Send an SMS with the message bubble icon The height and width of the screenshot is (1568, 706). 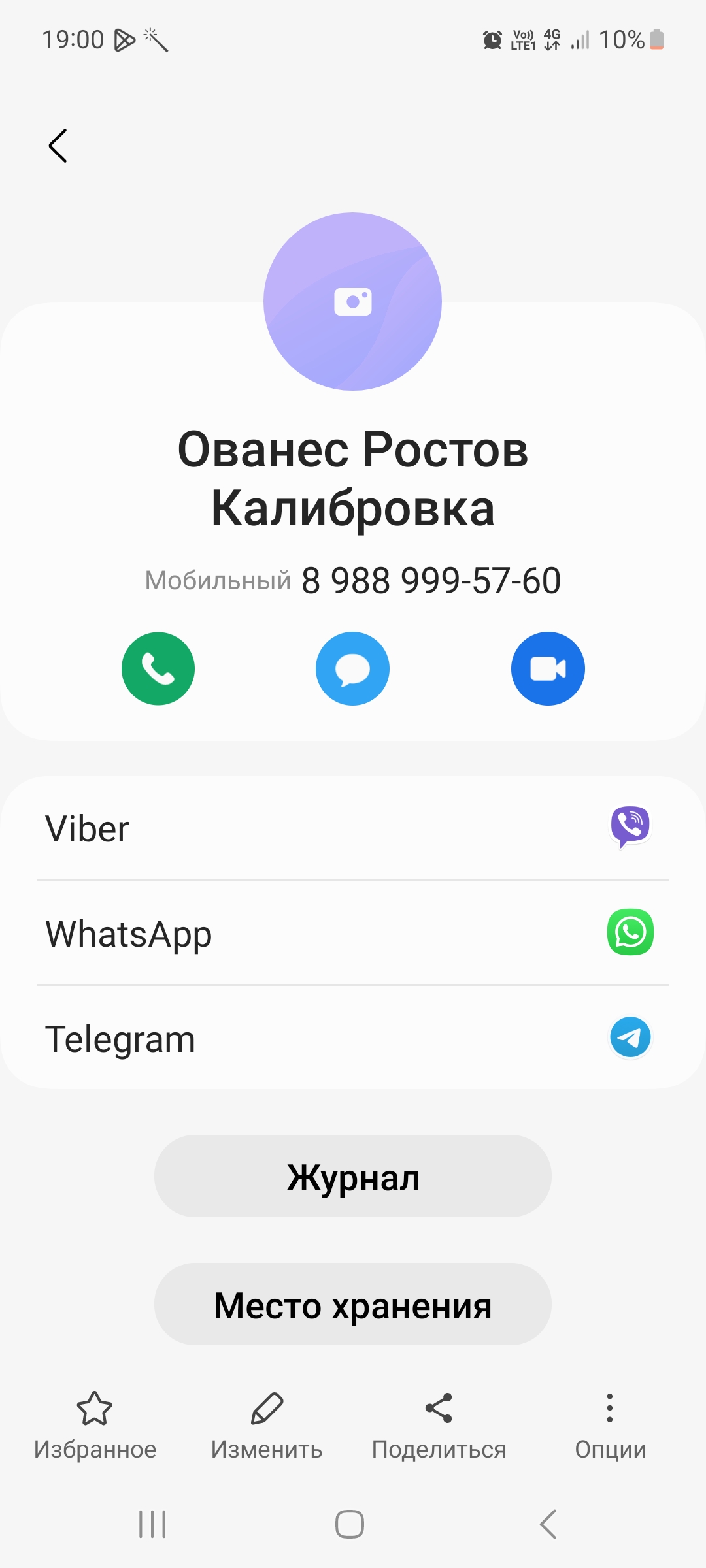[x=352, y=668]
